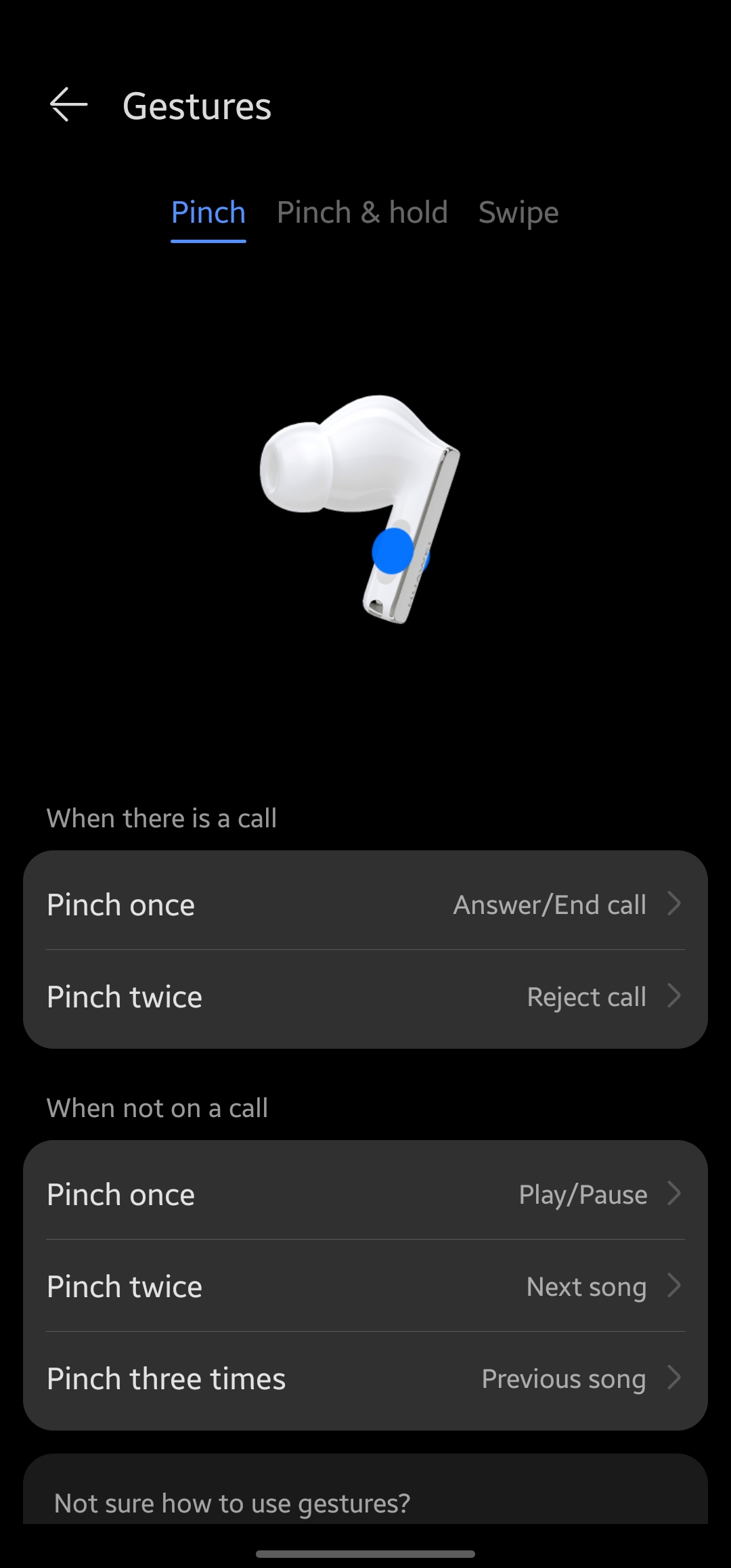Screen dimensions: 731x1568
Task: Open Pinch three times setting
Action: point(365,1378)
